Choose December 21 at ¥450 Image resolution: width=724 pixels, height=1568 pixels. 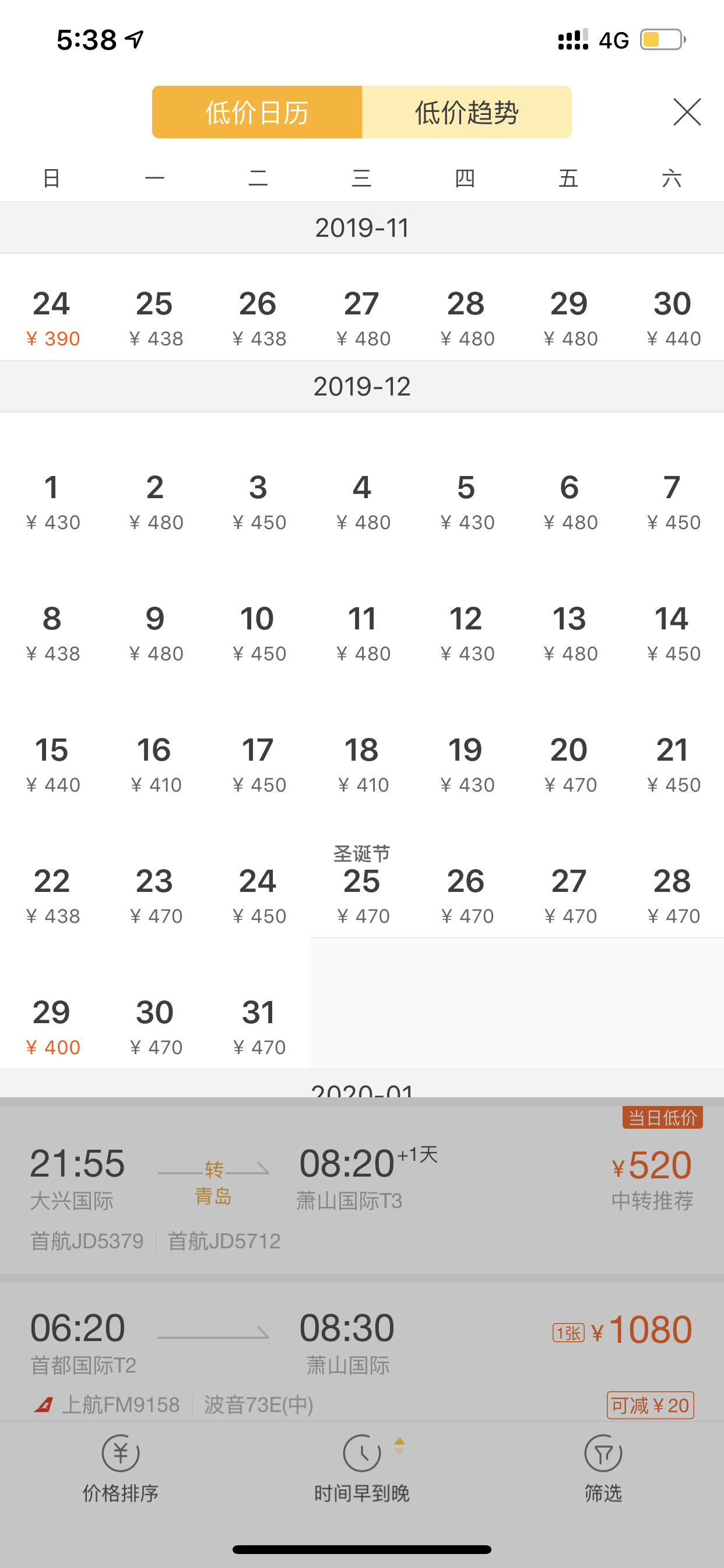[672, 765]
